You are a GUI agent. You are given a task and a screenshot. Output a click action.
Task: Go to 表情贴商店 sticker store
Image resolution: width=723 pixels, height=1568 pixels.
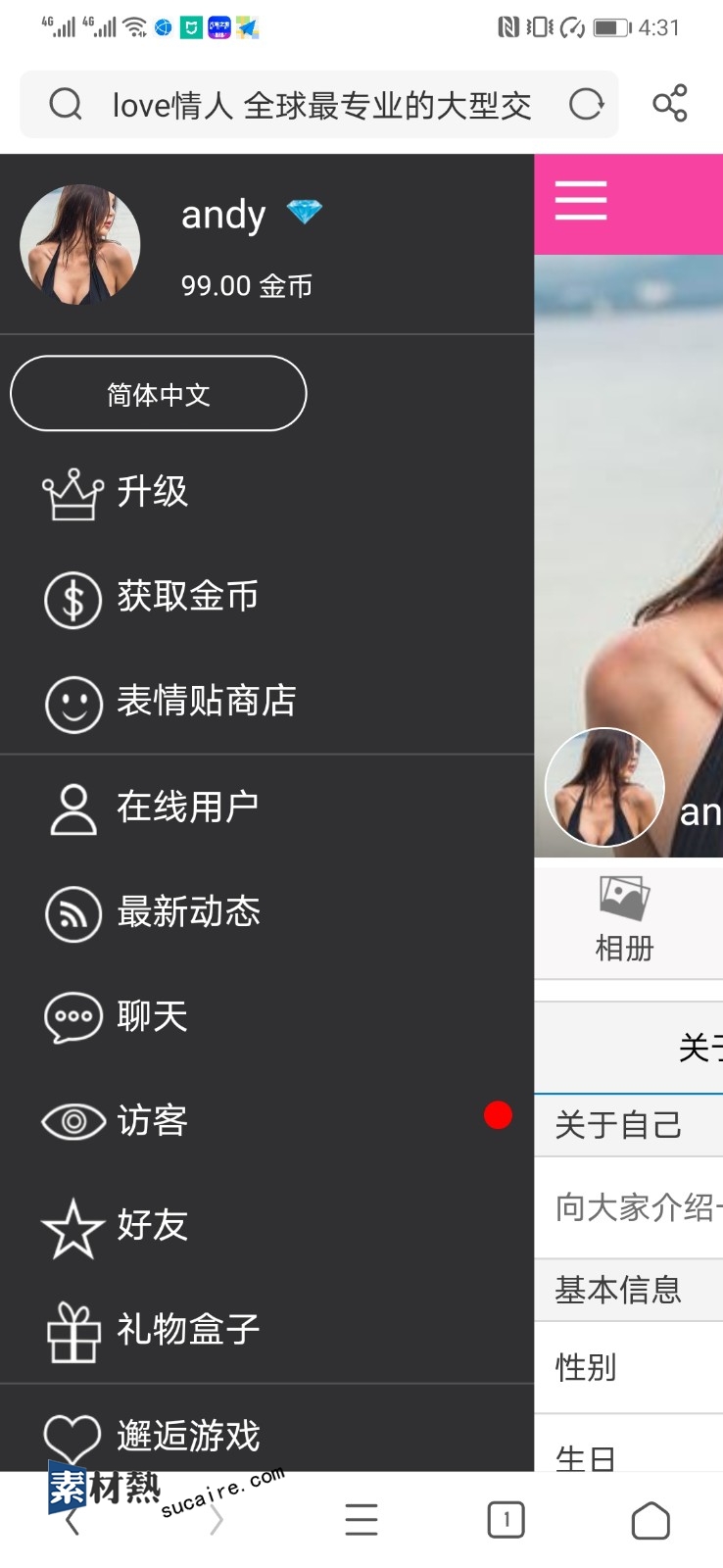(x=206, y=702)
